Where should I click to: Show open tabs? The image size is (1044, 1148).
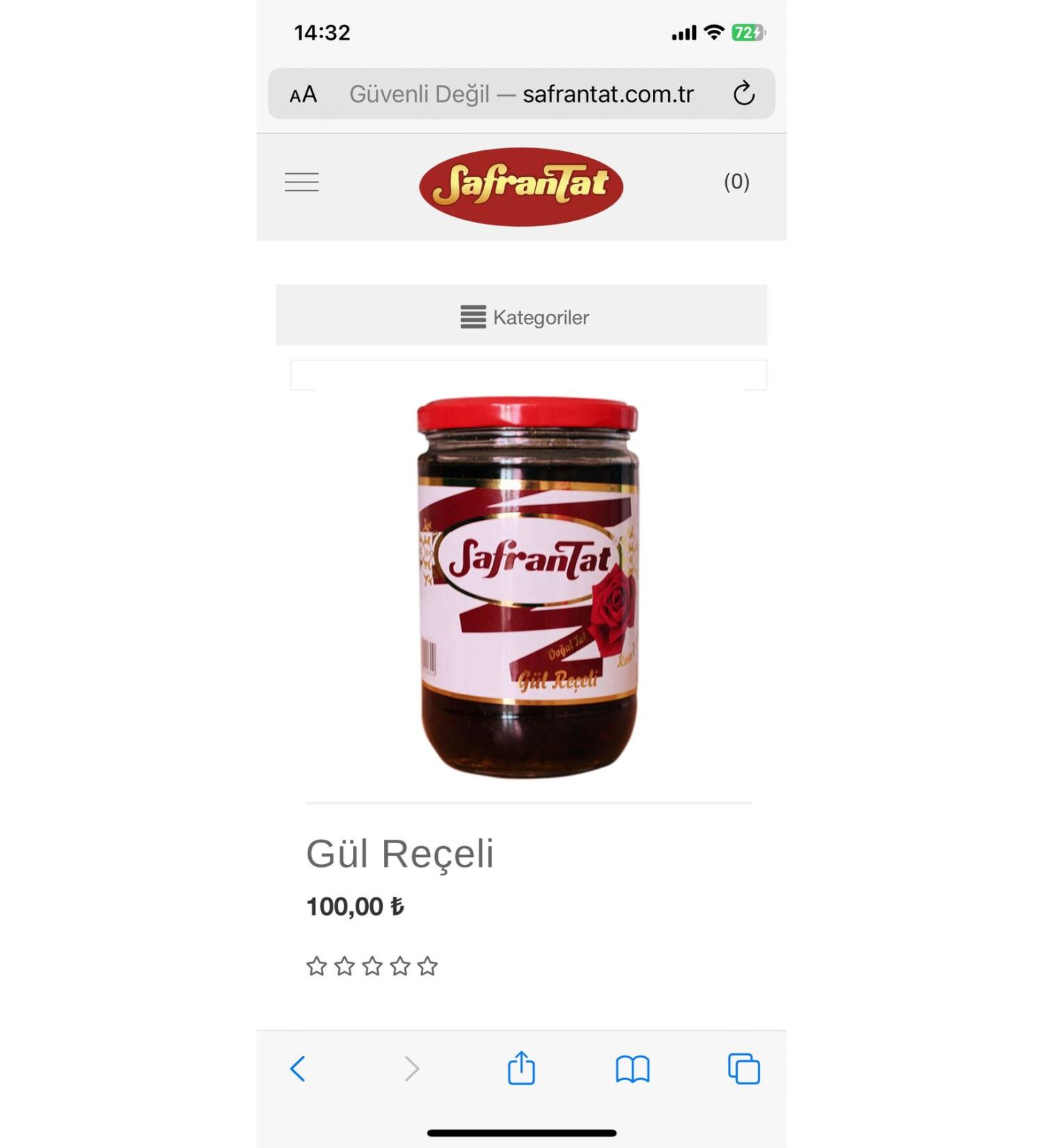[x=743, y=1069]
